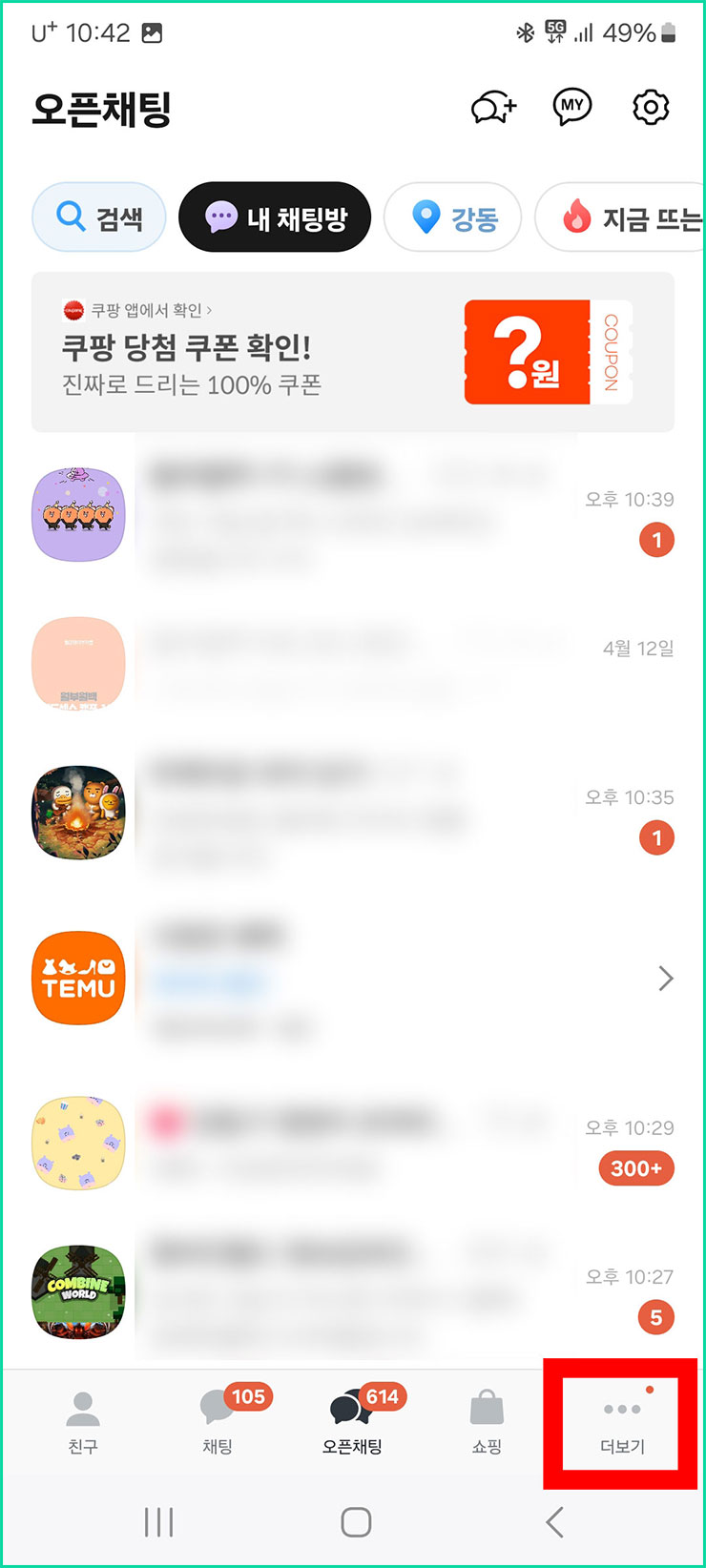The height and width of the screenshot is (1568, 706).
Task: Open the new open chat creation icon
Action: [x=492, y=107]
